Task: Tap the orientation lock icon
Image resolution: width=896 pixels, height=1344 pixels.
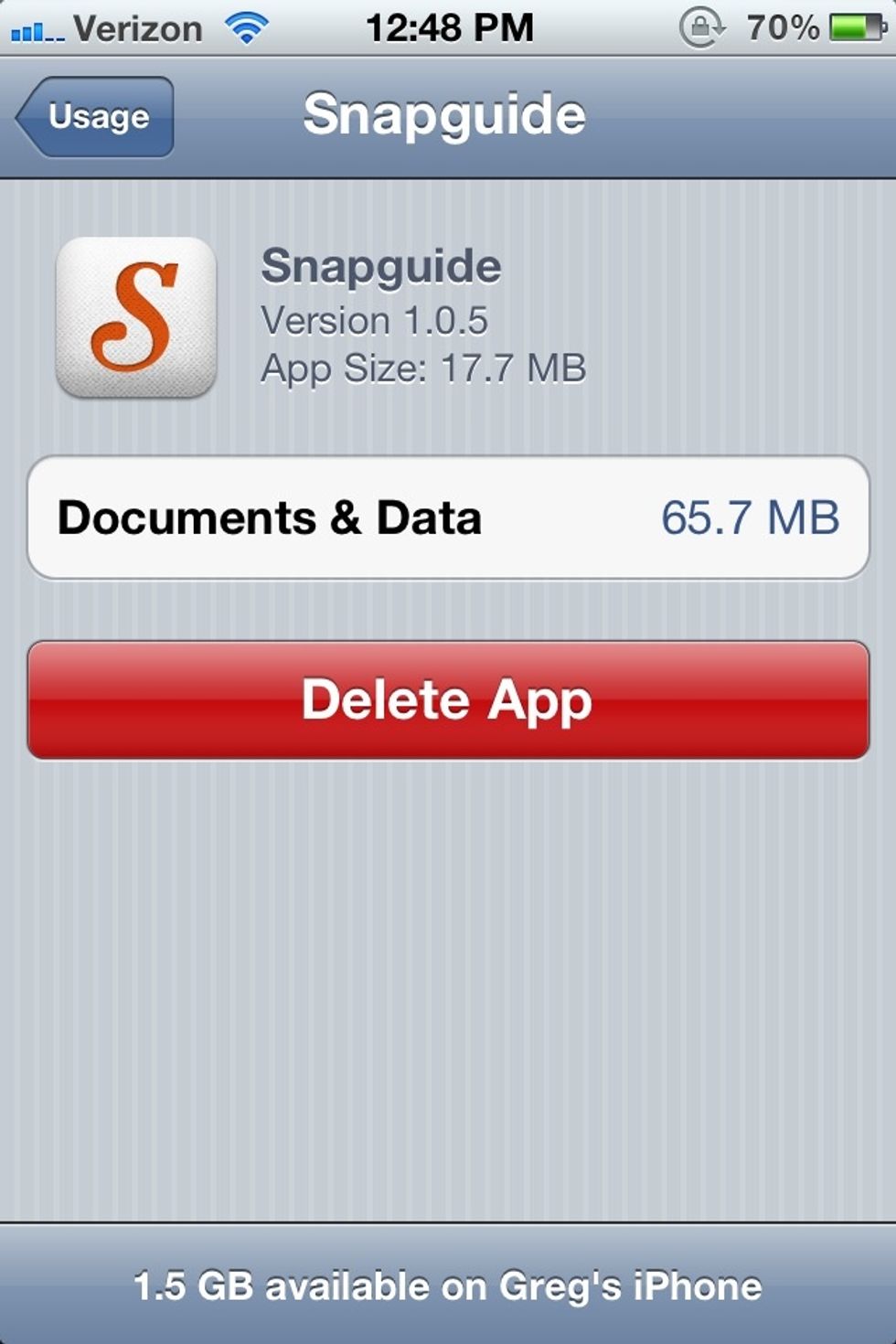Action: (702, 26)
